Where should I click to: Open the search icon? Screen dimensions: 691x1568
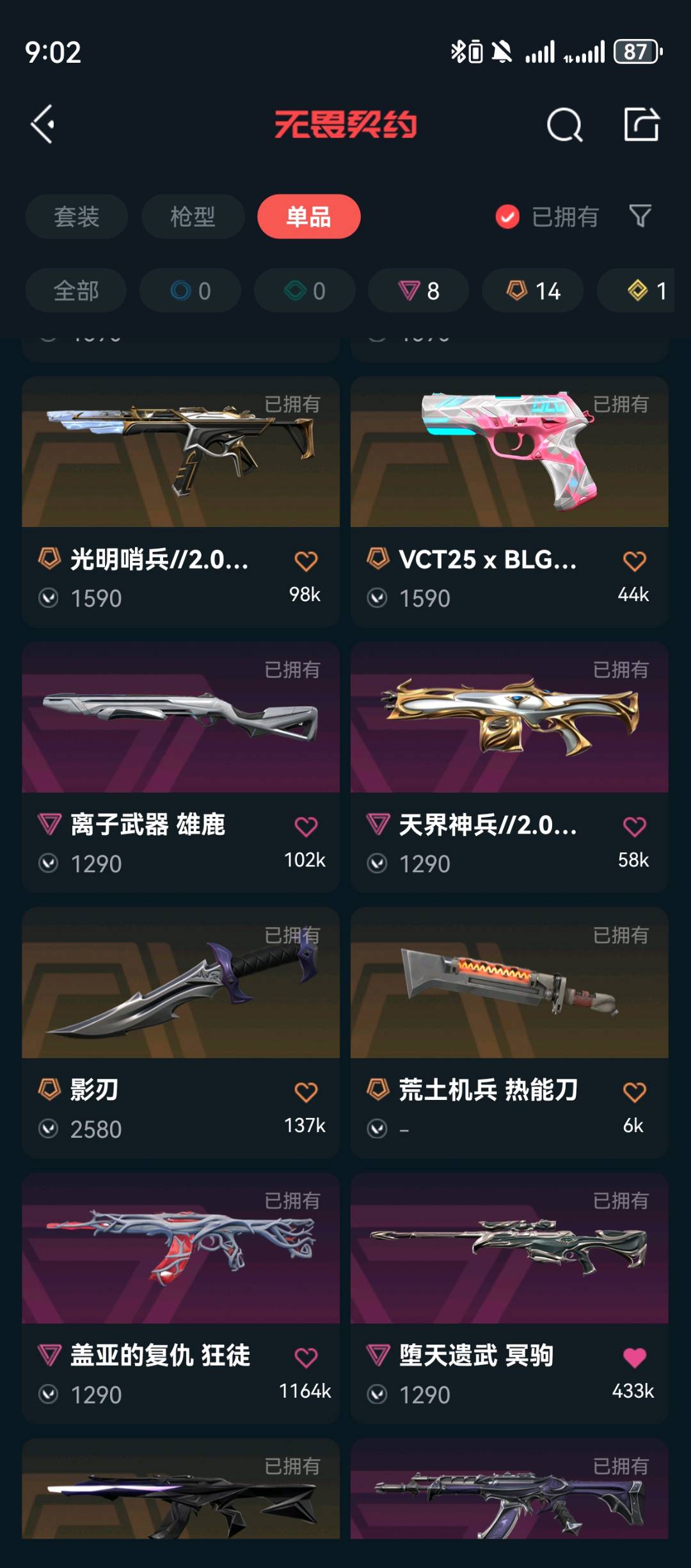[x=564, y=125]
